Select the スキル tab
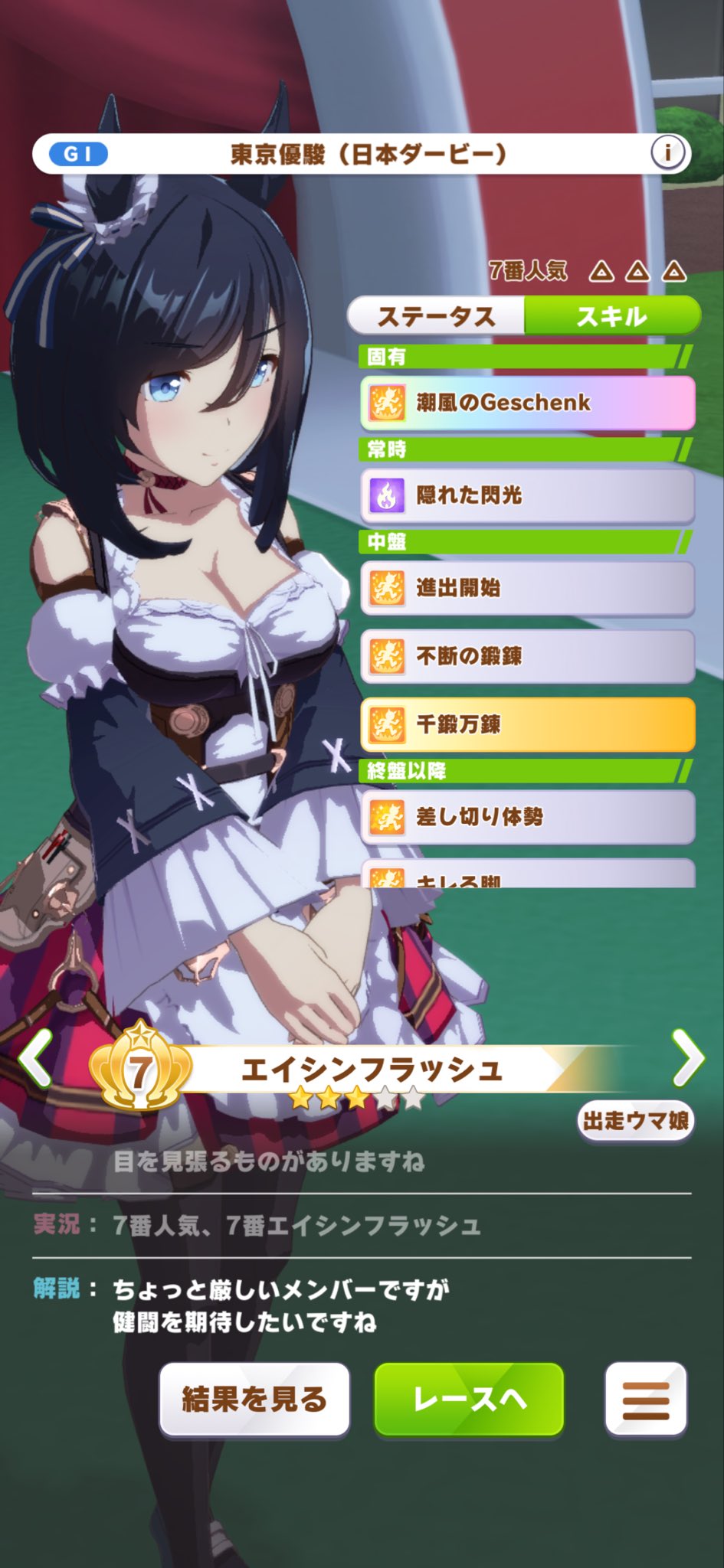The image size is (724, 1568). [x=612, y=316]
